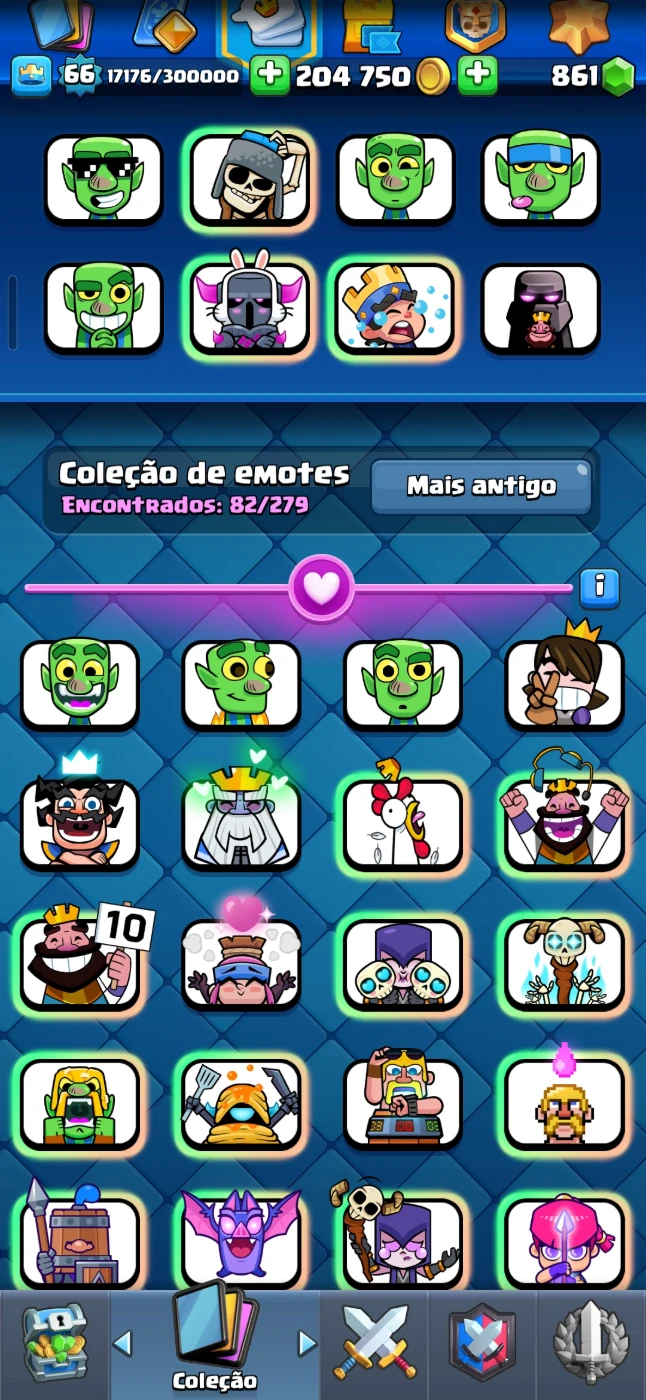Switch to the crossed swords battle tab
Screen dimensions: 646x1400
375,1342
